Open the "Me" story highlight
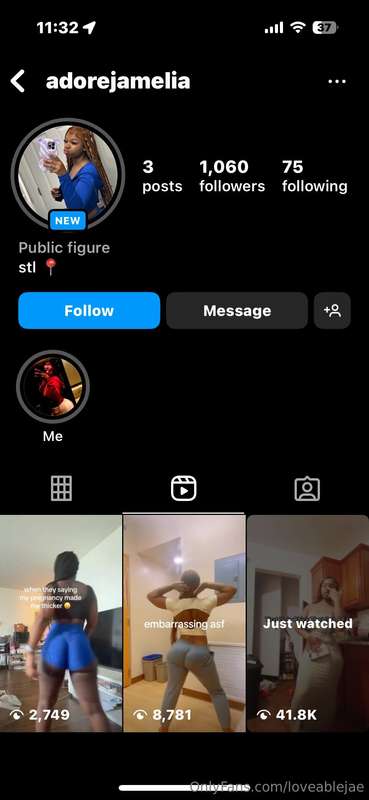The image size is (369, 800). click(x=53, y=387)
